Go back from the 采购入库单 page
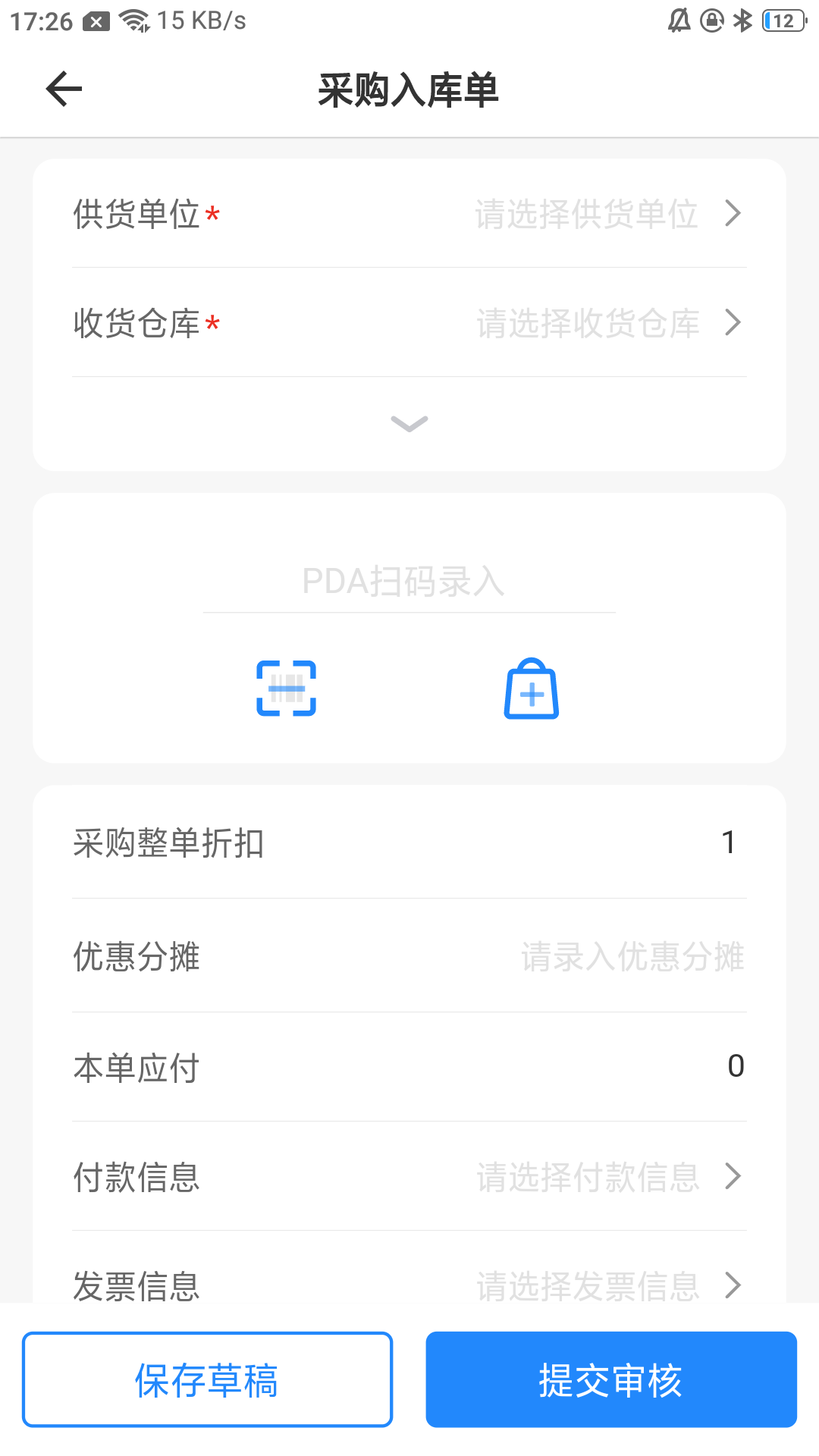This screenshot has width=819, height=1456. [x=64, y=89]
